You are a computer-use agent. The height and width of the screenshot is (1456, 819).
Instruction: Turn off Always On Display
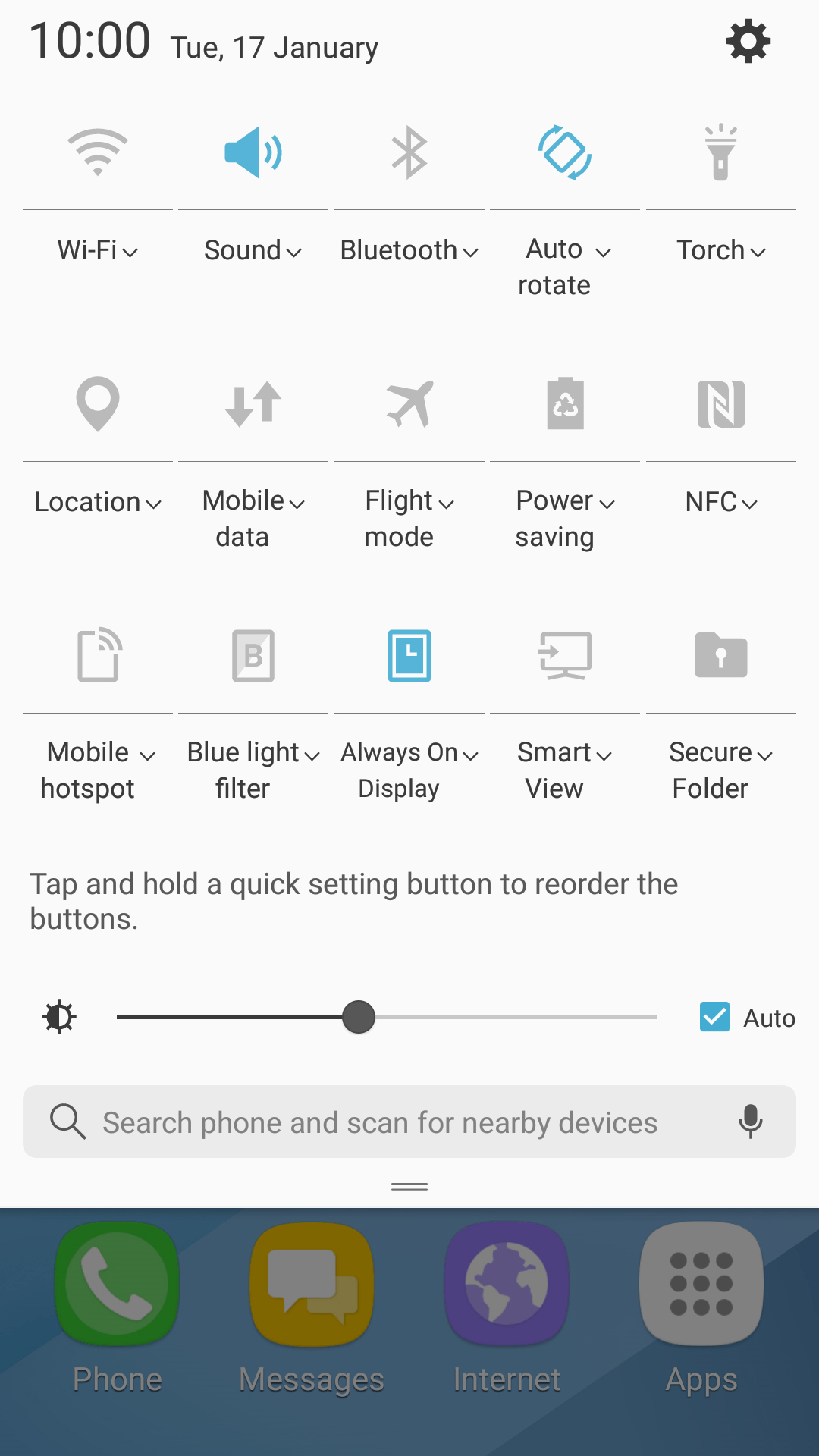[x=408, y=655]
